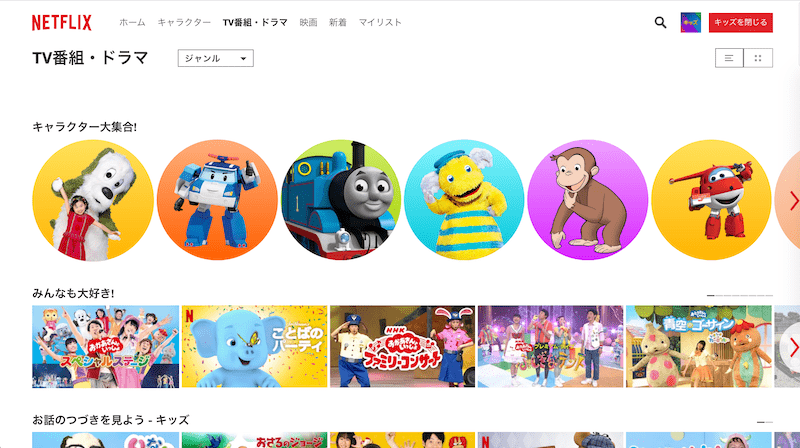Tap the キッズを閉じる button
The width and height of the screenshot is (800, 448).
click(740, 22)
